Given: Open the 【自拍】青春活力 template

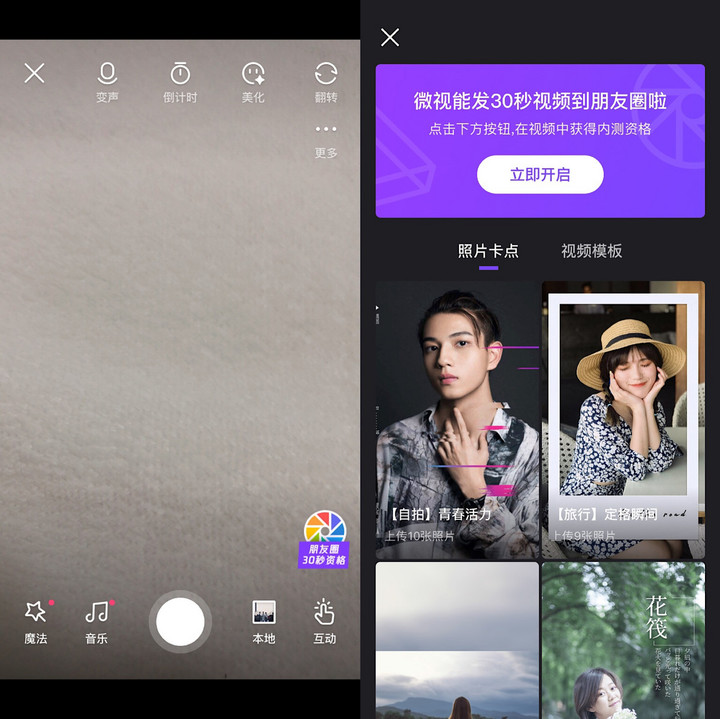Looking at the screenshot, I should (x=457, y=418).
